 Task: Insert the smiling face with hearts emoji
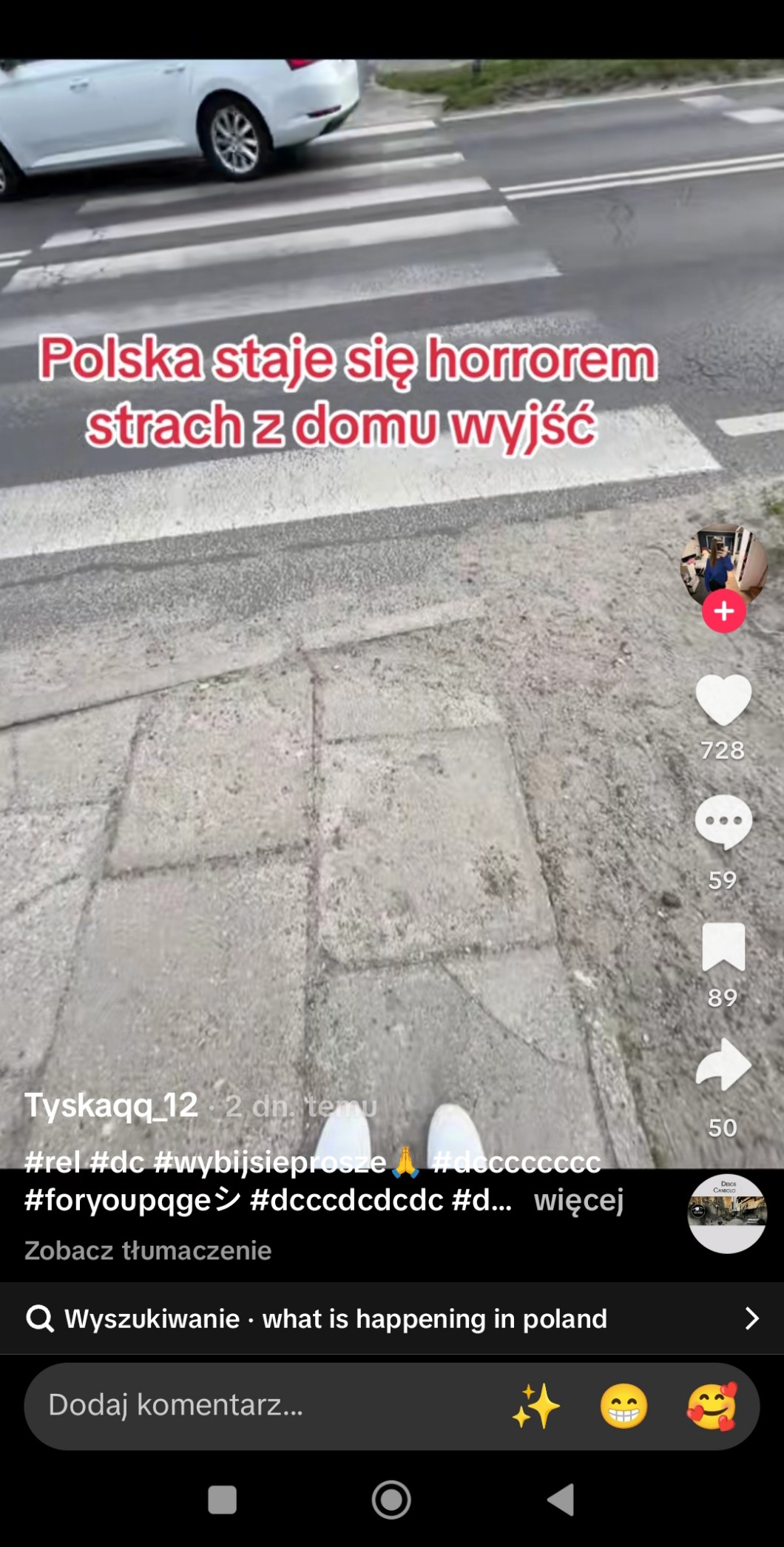(712, 1405)
